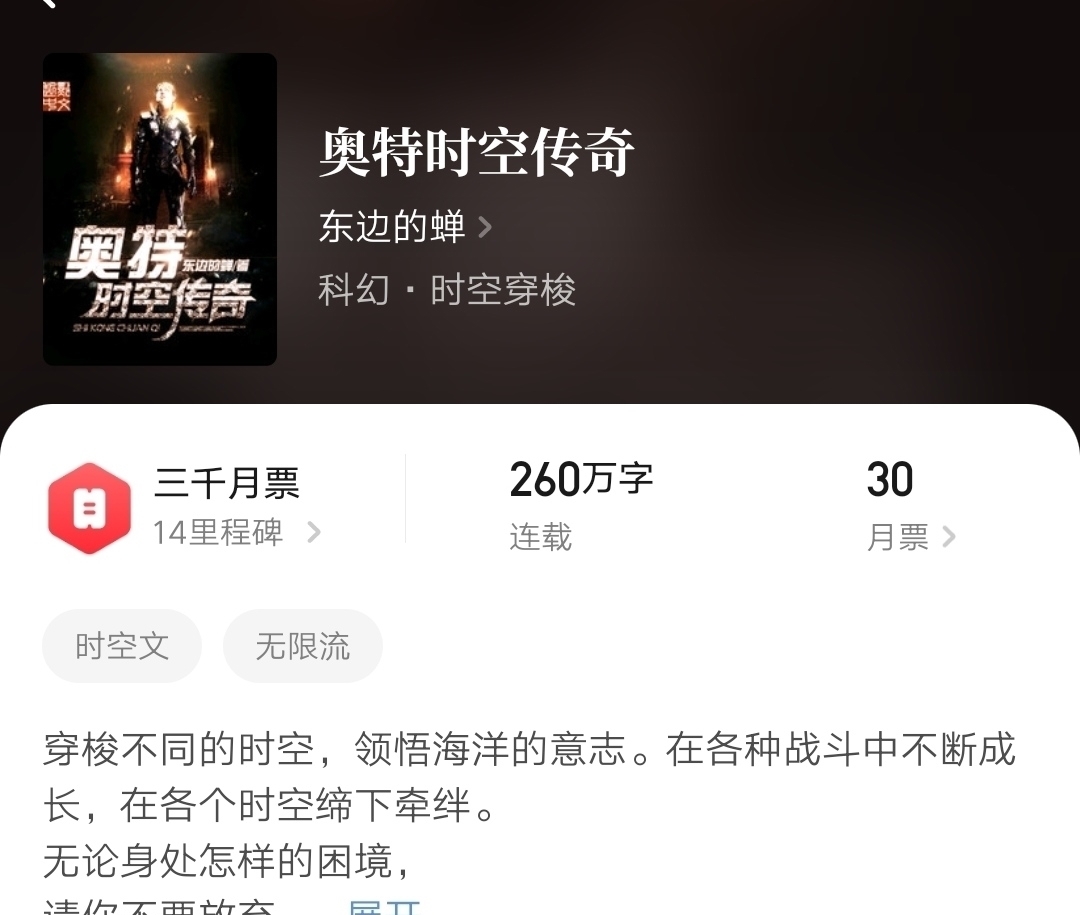Screen dimensions: 1080x915
Task: View the 奥特时空传奇 book cover
Action: 160,209
